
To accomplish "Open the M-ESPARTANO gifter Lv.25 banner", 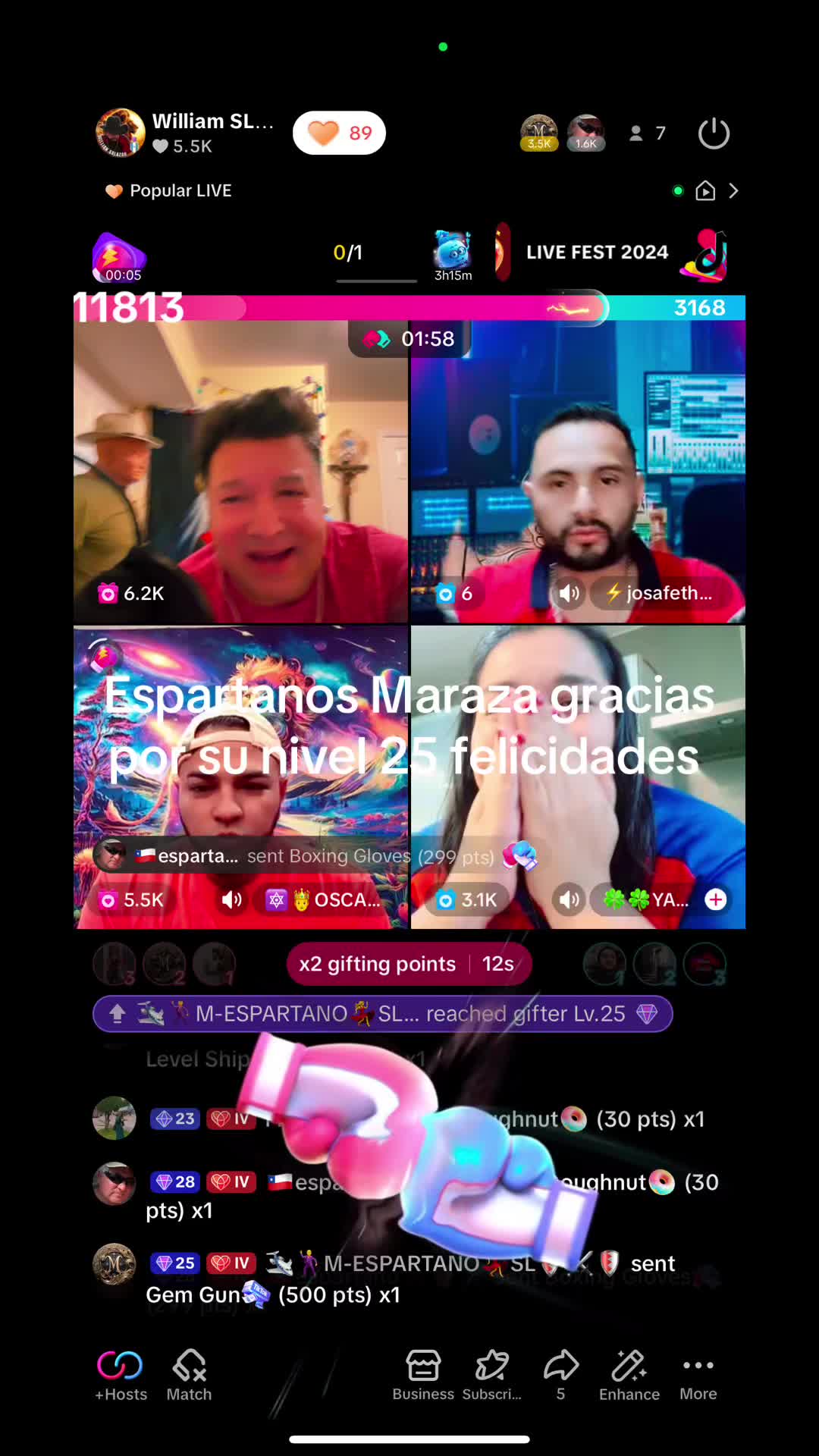I will tap(382, 1014).
